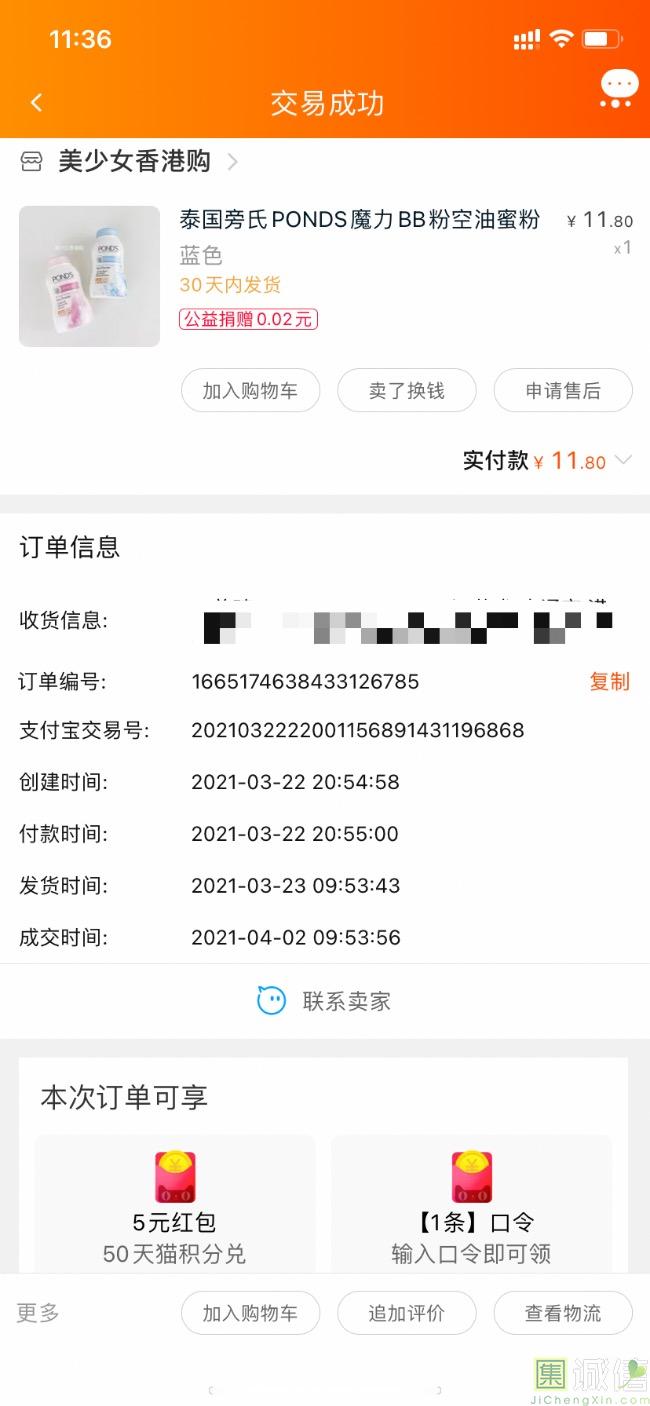Open the 美少女香港购 store page
650x1406 pixels.
coord(134,162)
